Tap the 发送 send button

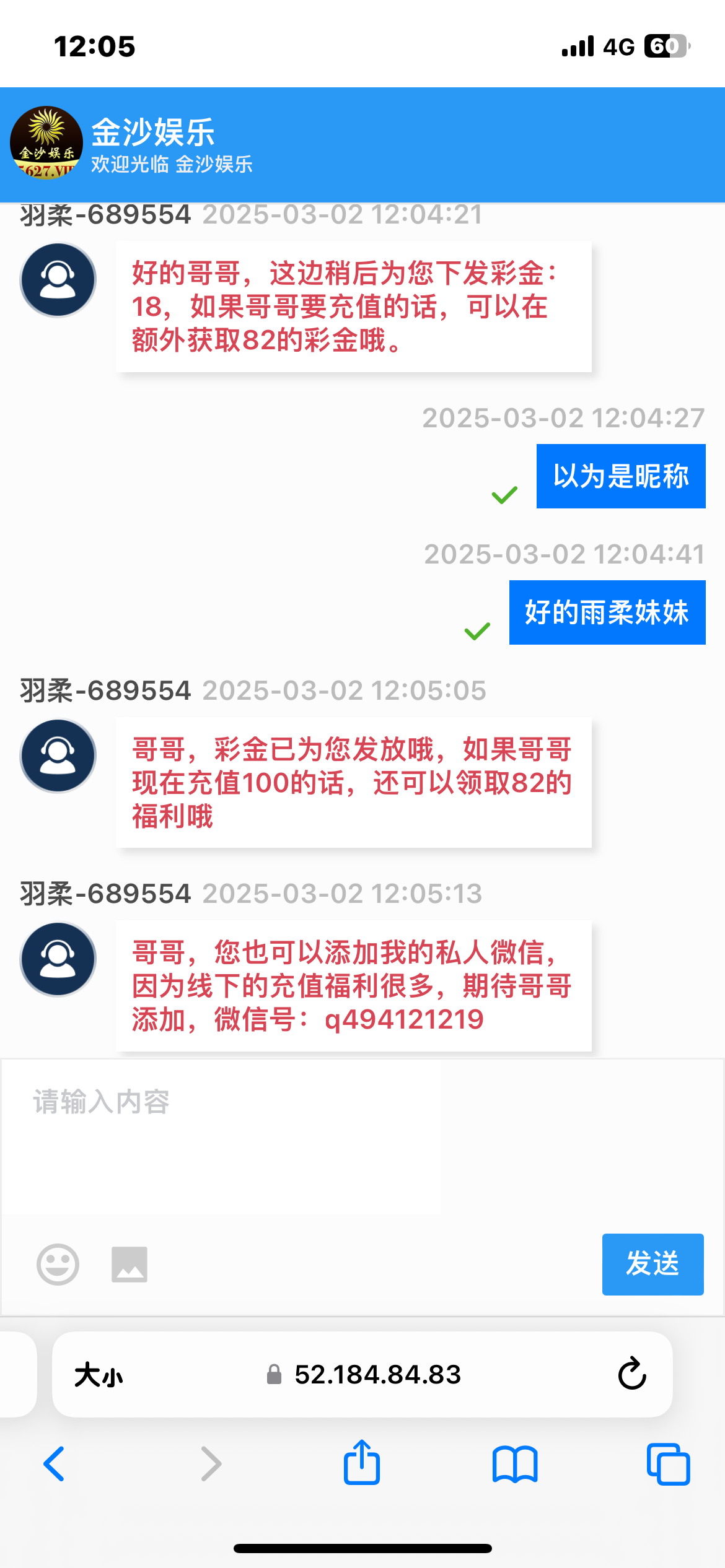click(652, 1264)
